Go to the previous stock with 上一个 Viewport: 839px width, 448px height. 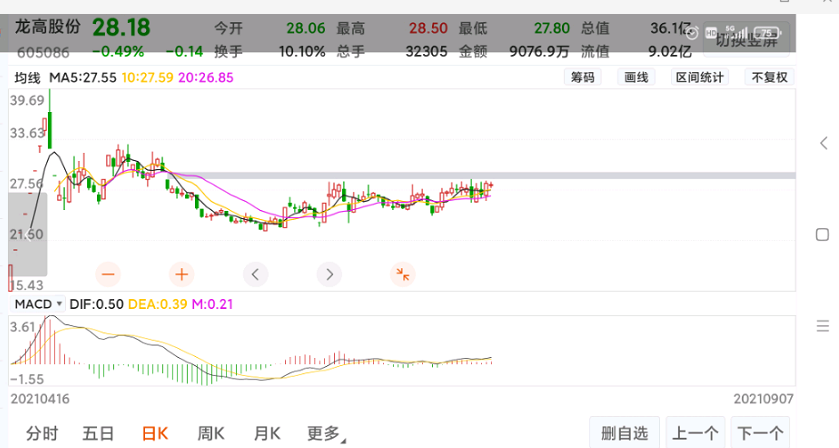(695, 433)
